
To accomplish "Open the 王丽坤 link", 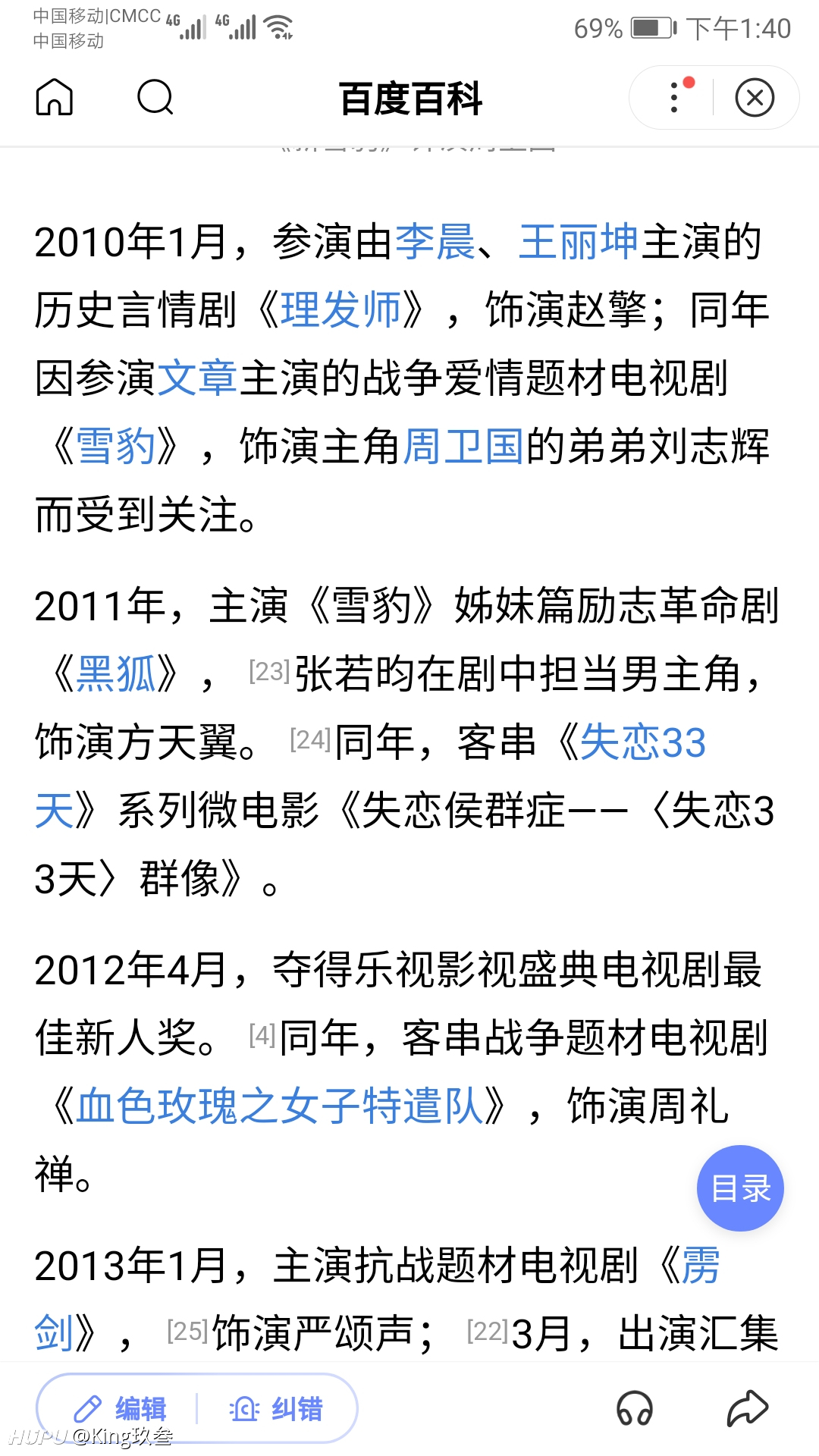I will click(579, 242).
